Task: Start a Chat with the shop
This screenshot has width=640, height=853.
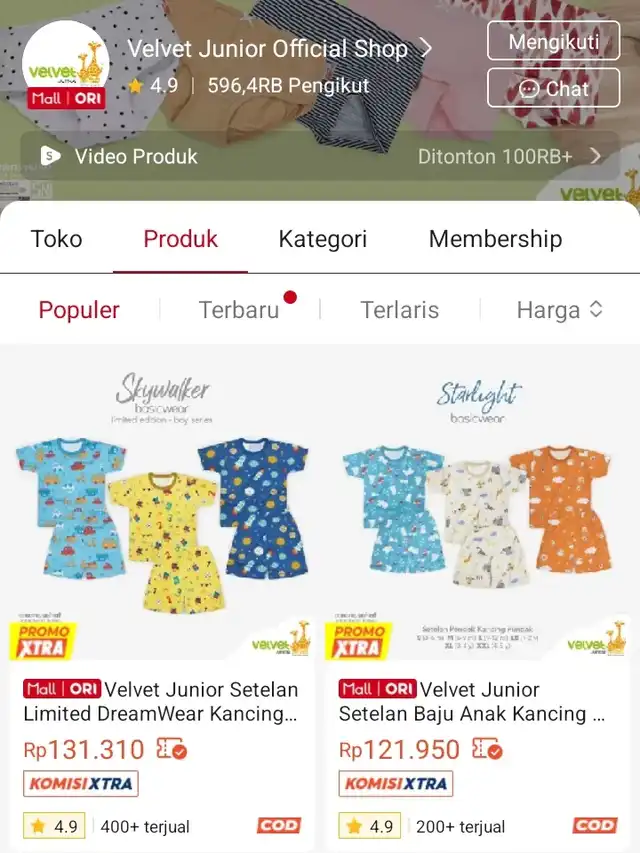Action: click(553, 88)
